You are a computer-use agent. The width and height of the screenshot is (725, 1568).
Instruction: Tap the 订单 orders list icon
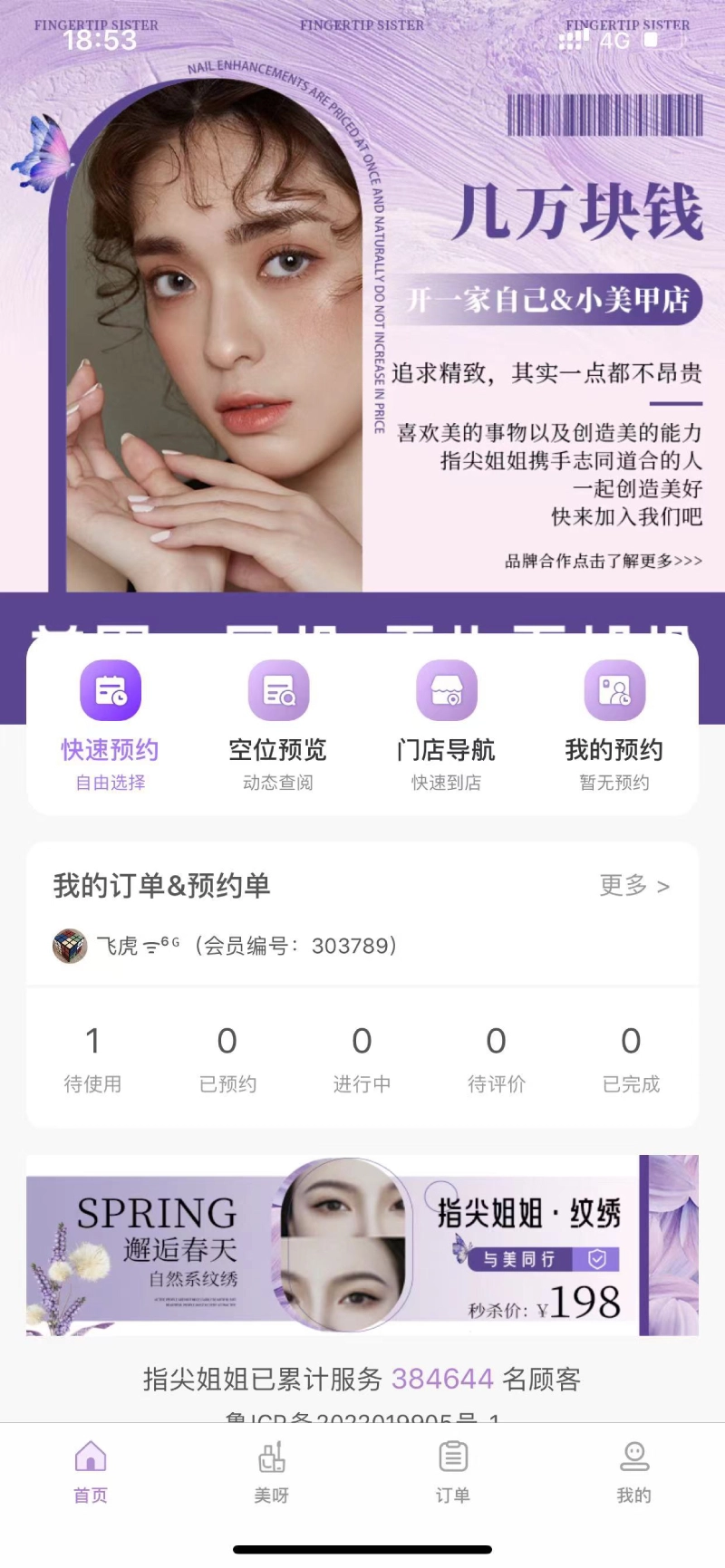[x=452, y=1458]
